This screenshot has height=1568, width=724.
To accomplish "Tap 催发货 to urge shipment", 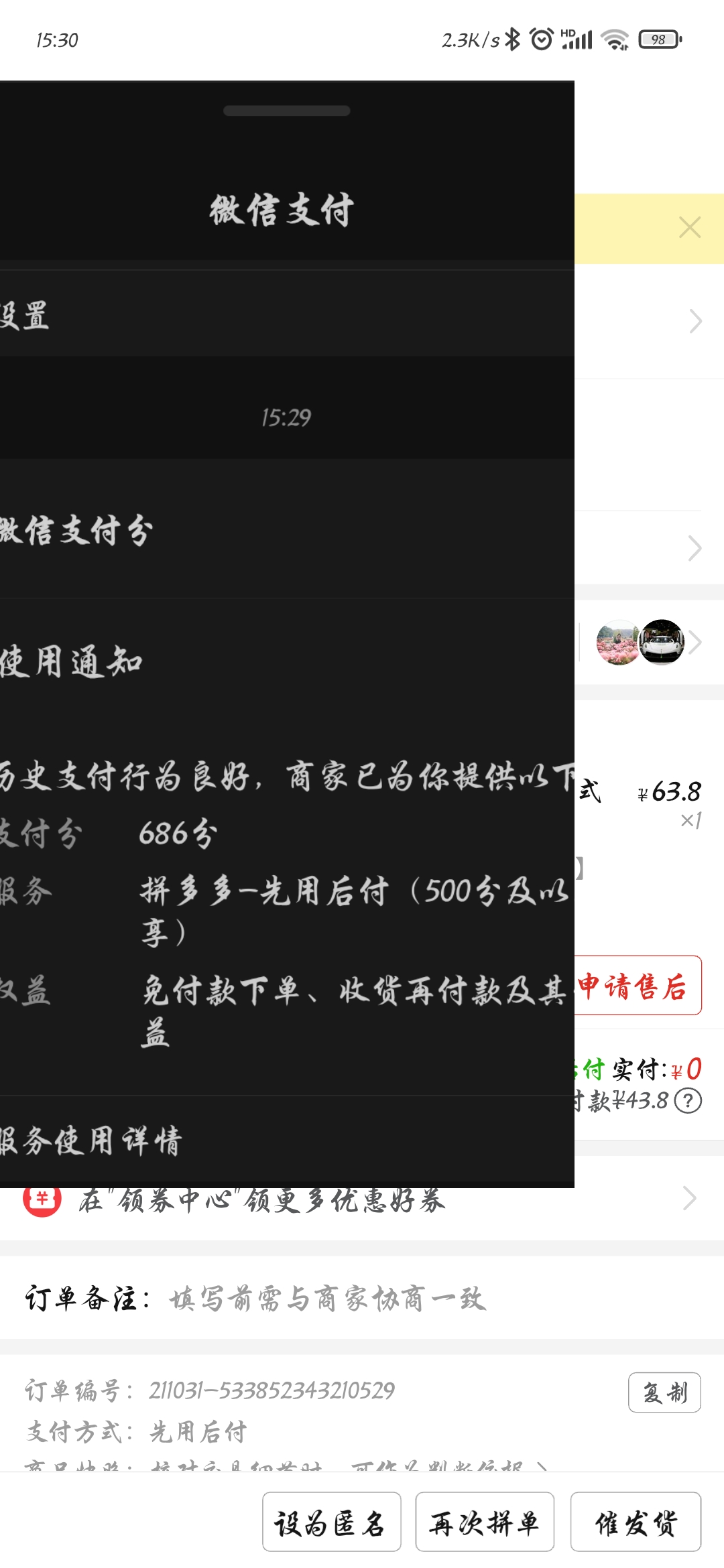I will [636, 1522].
